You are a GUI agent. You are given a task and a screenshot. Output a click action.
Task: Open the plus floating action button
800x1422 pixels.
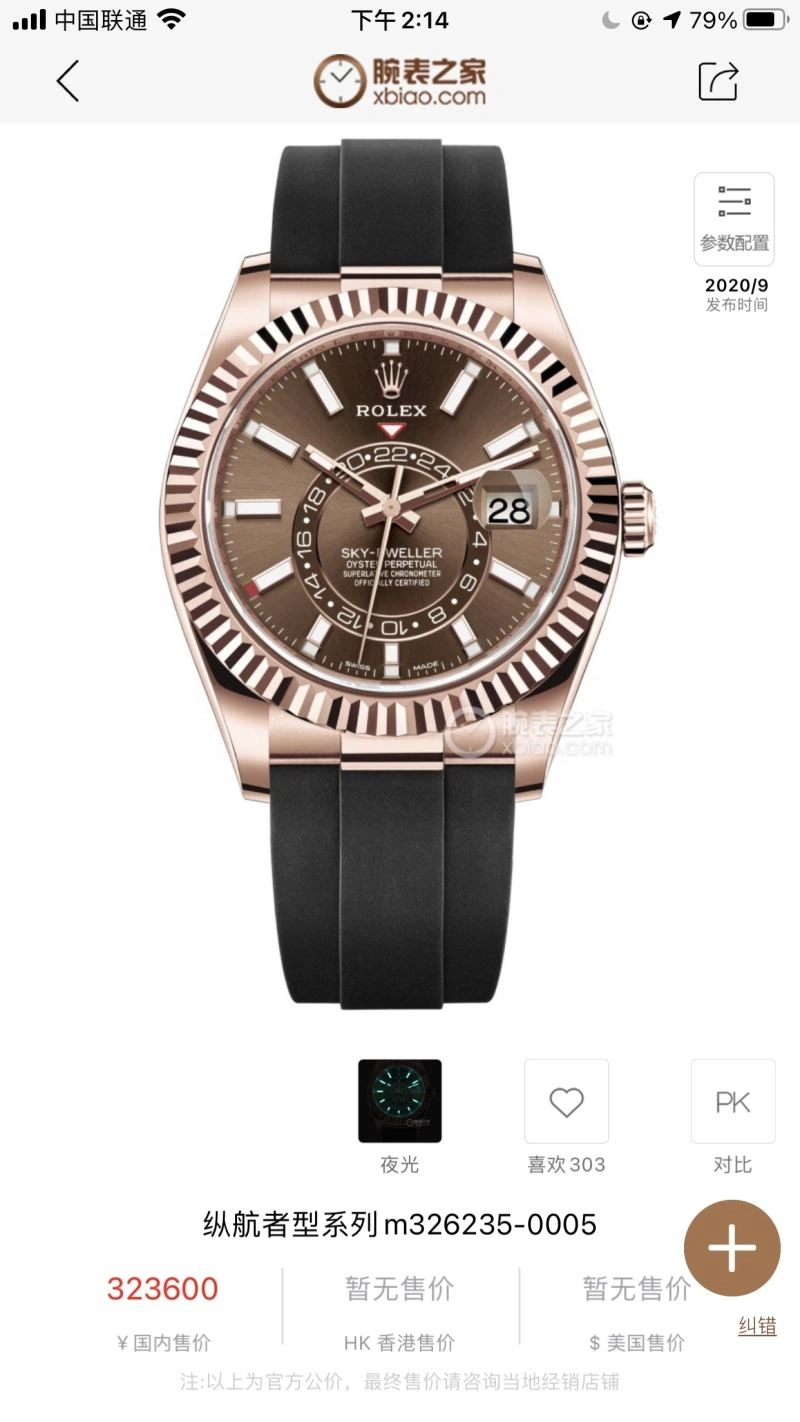tap(732, 1248)
